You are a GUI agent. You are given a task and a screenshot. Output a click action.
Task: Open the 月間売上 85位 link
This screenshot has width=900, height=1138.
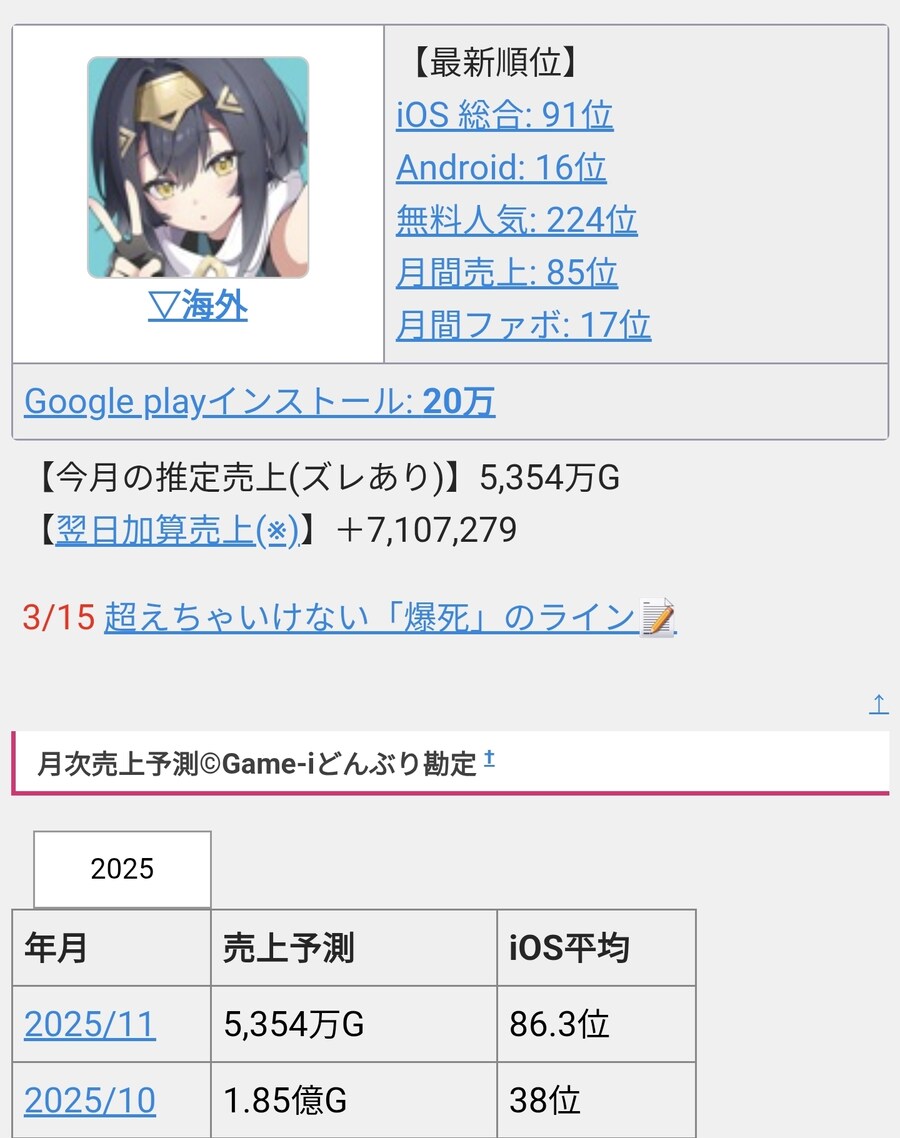pos(506,272)
